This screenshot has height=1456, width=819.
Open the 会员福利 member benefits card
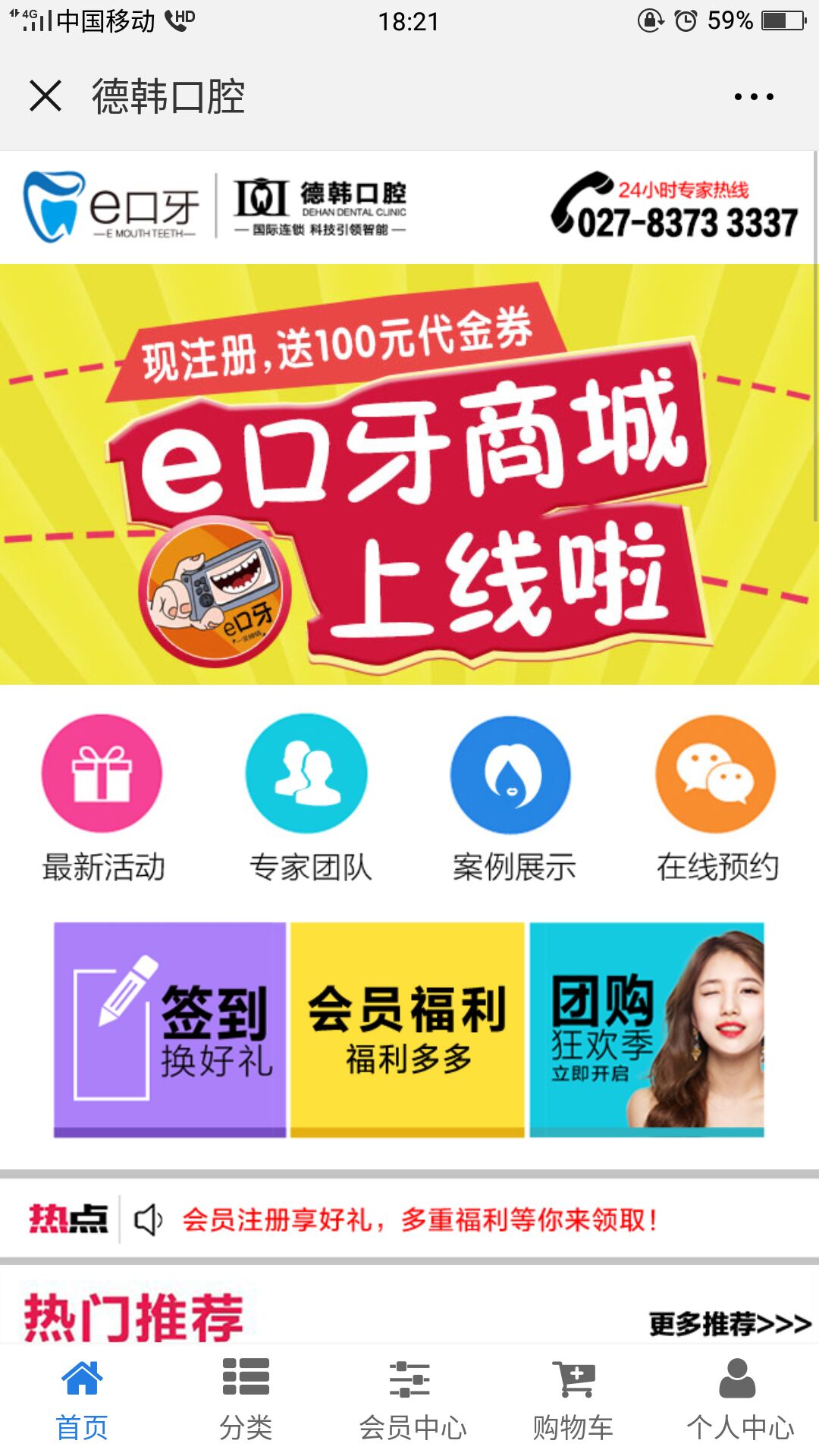[x=408, y=1029]
